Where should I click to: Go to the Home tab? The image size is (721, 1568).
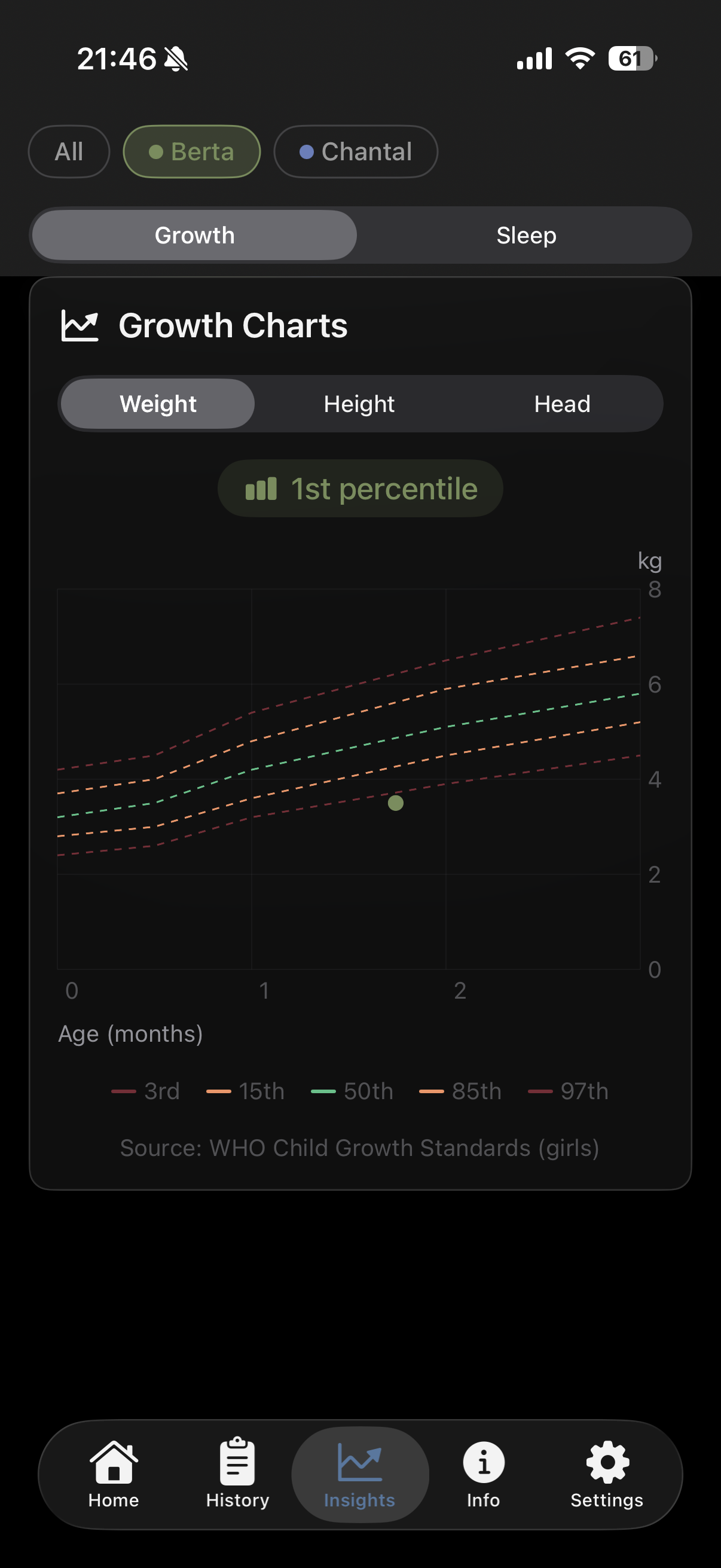point(114,1474)
